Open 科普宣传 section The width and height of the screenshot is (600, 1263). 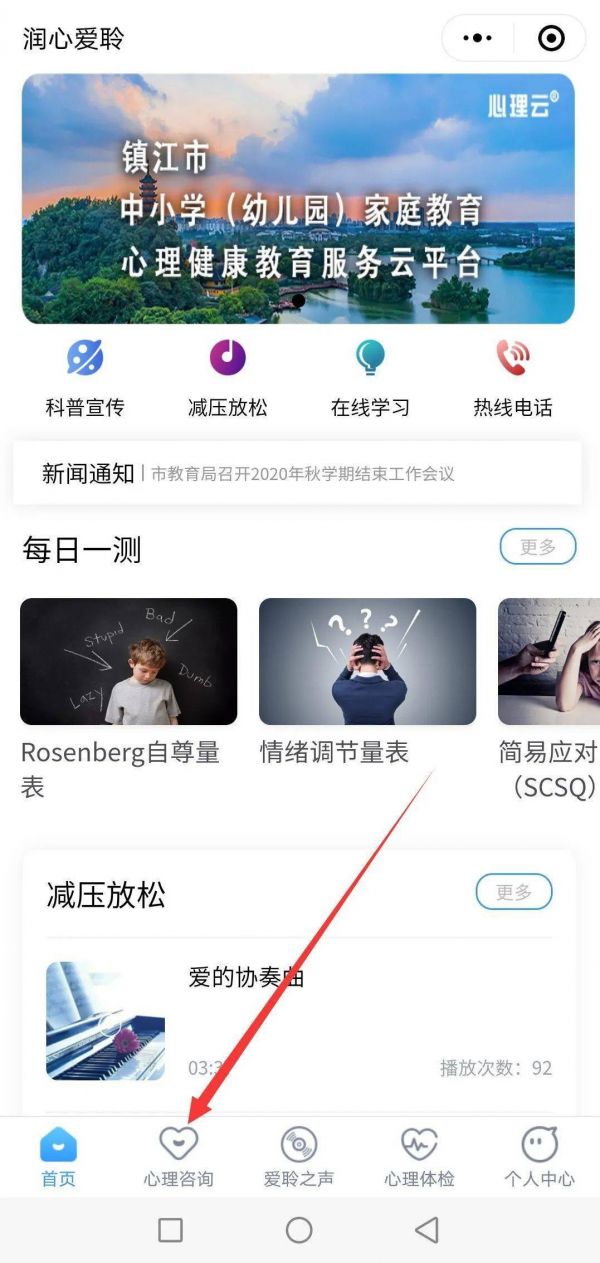click(85, 378)
